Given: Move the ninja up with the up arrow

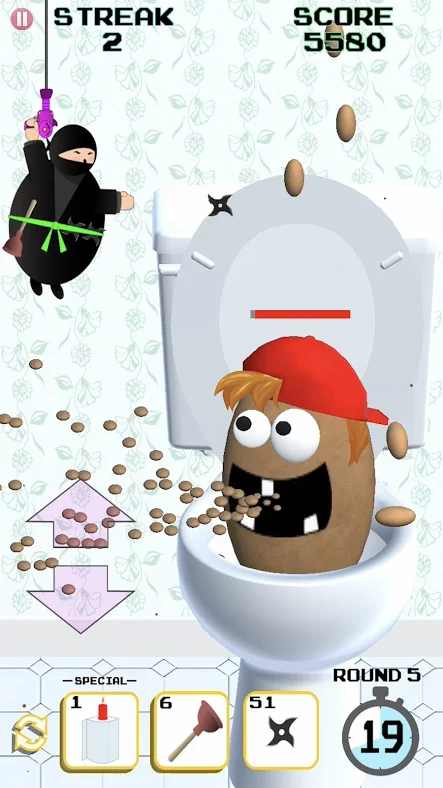Looking at the screenshot, I should pyautogui.click(x=80, y=514).
